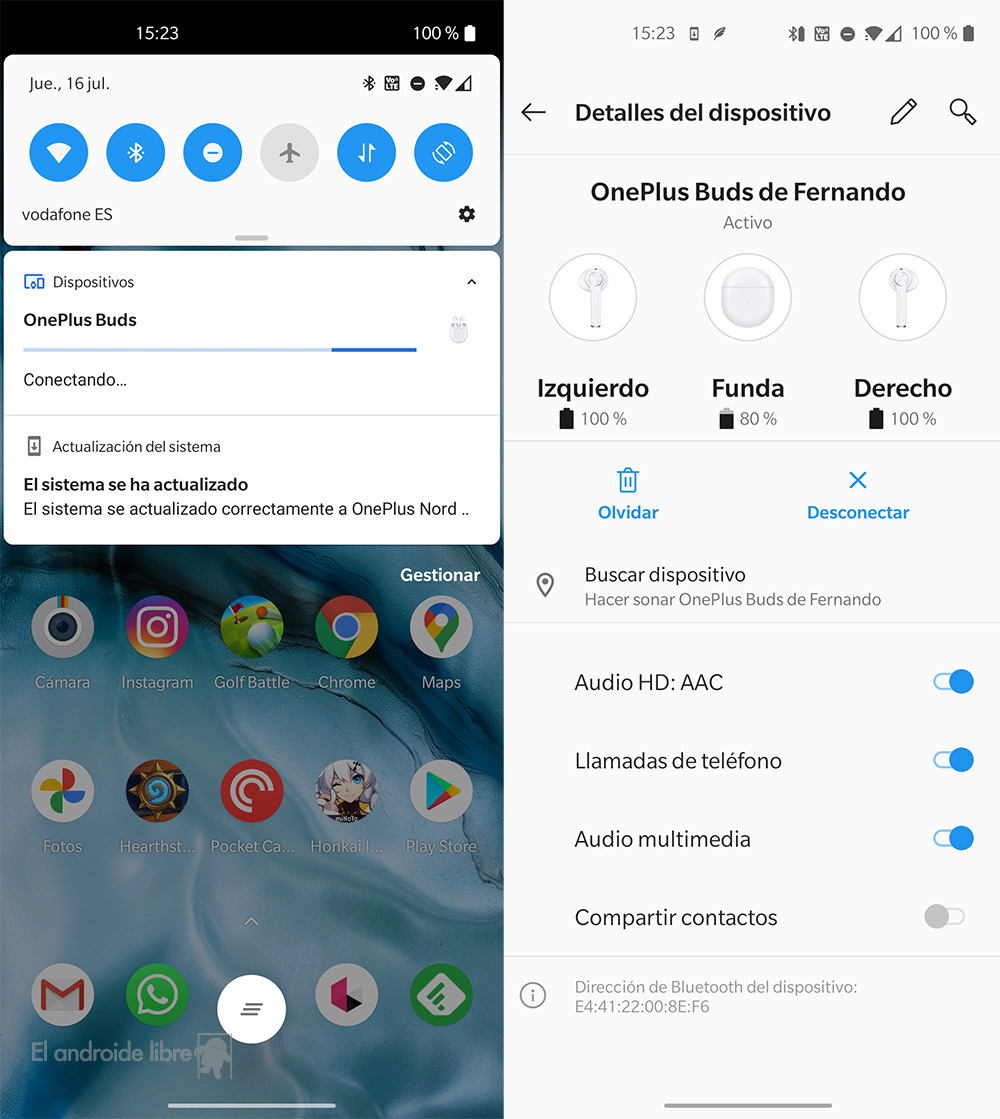
Task: Collapse the Dispositivos notification
Action: point(472,282)
